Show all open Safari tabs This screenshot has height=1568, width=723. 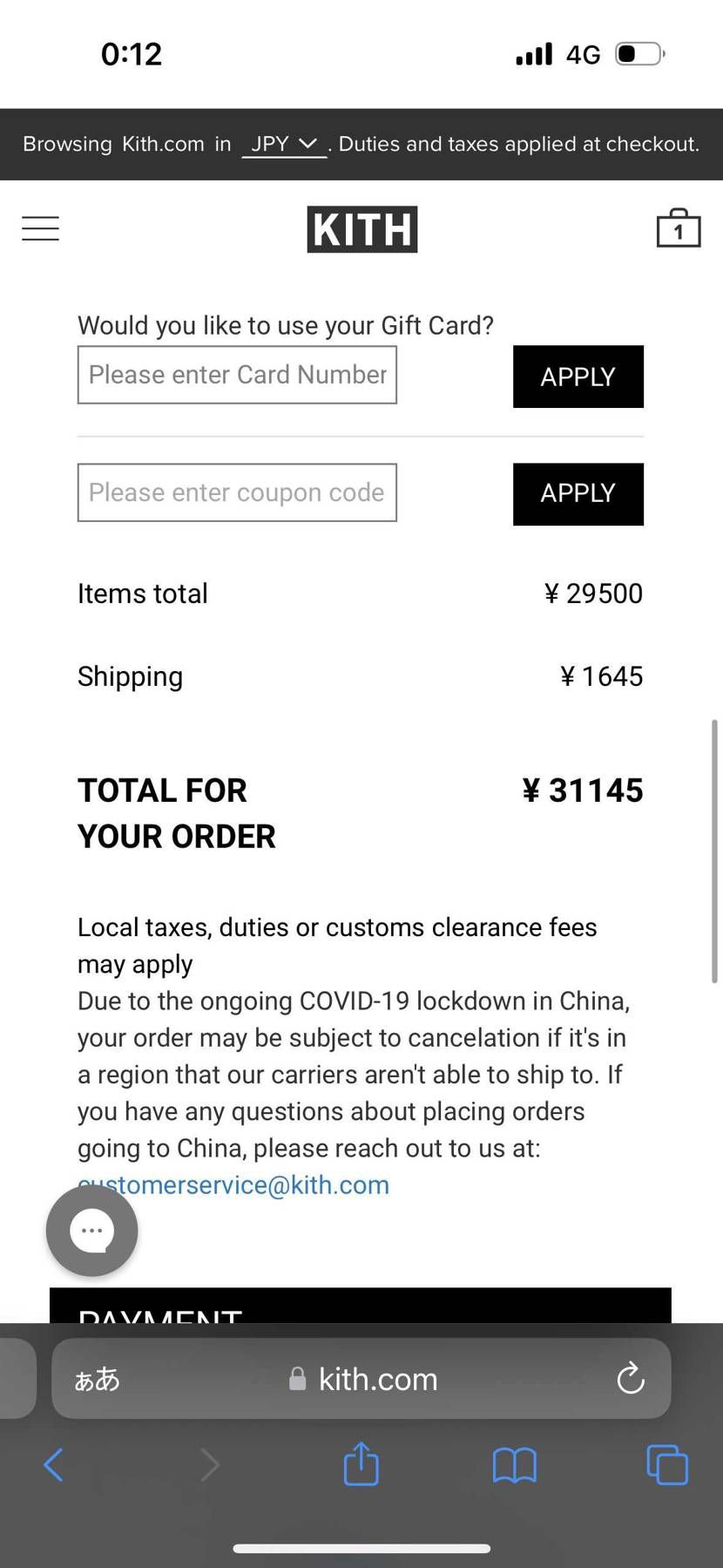pos(667,1464)
